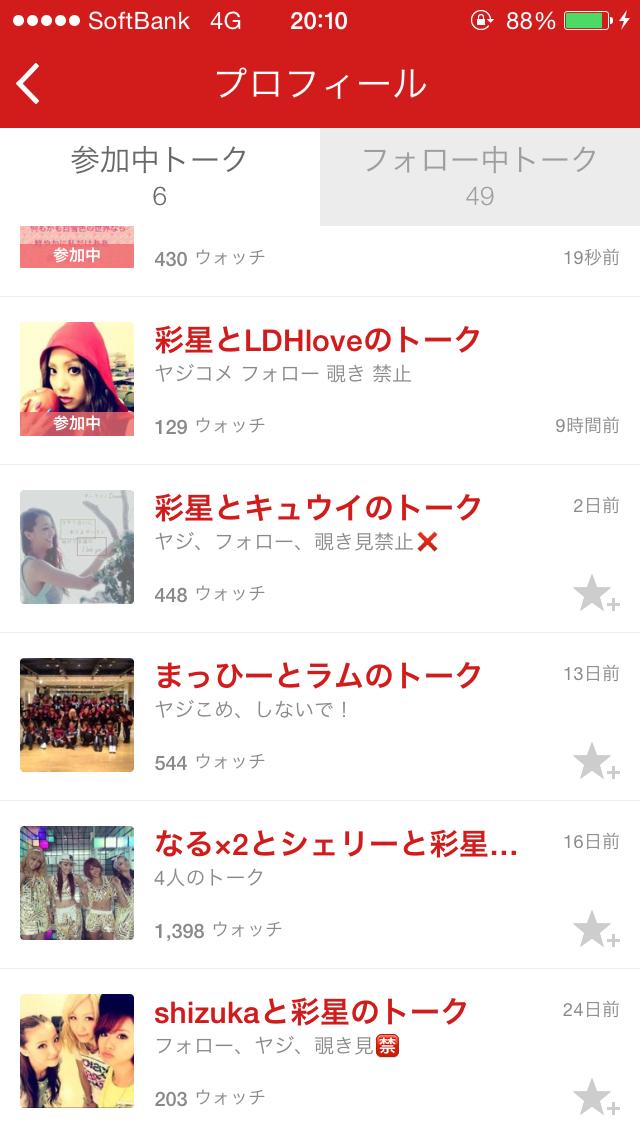640x1136 pixels.
Task: Open the 彩星とLDHloveのトーク talk
Action: pos(318,340)
